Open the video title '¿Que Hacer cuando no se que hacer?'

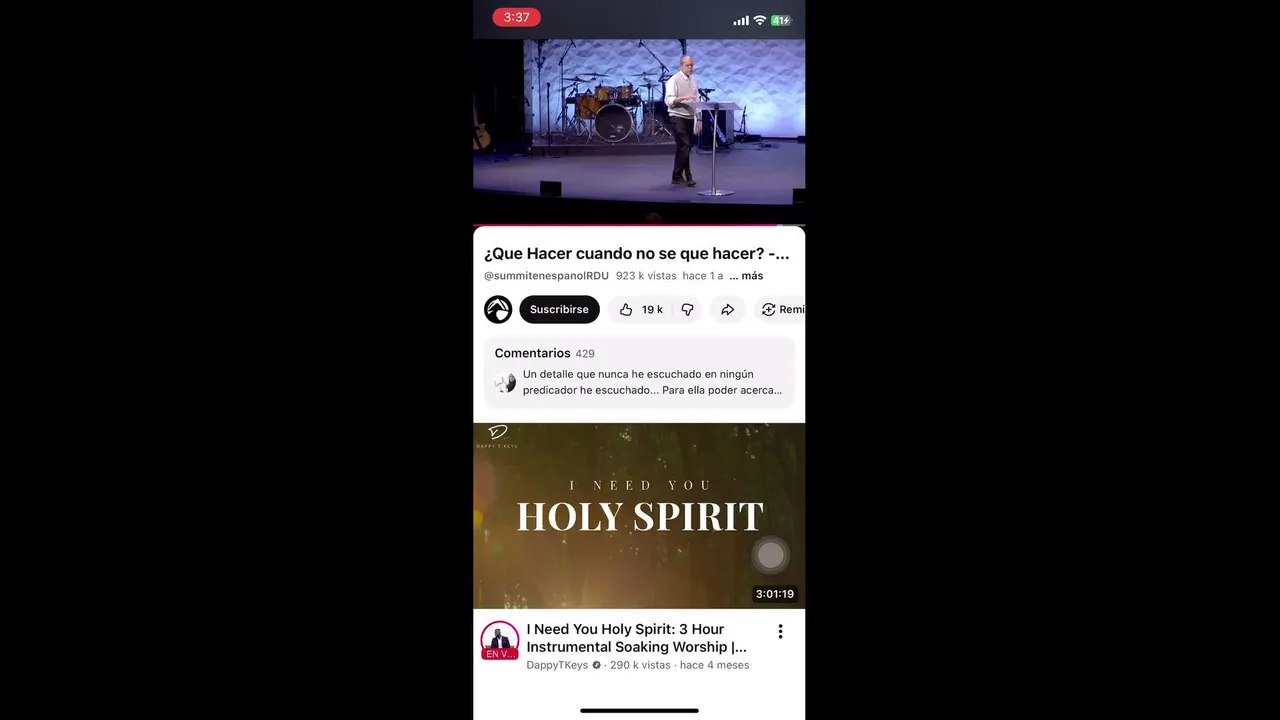(636, 254)
